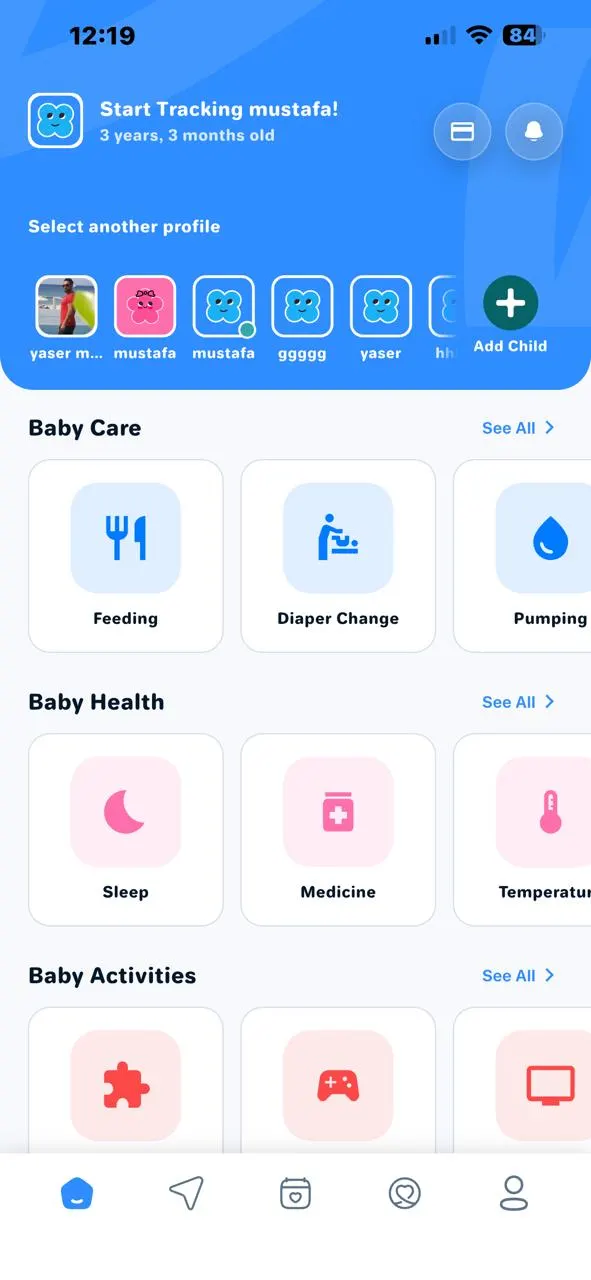Screen dimensions: 591x1280
Task: Open the game controller activity card
Action: pyautogui.click(x=338, y=1080)
